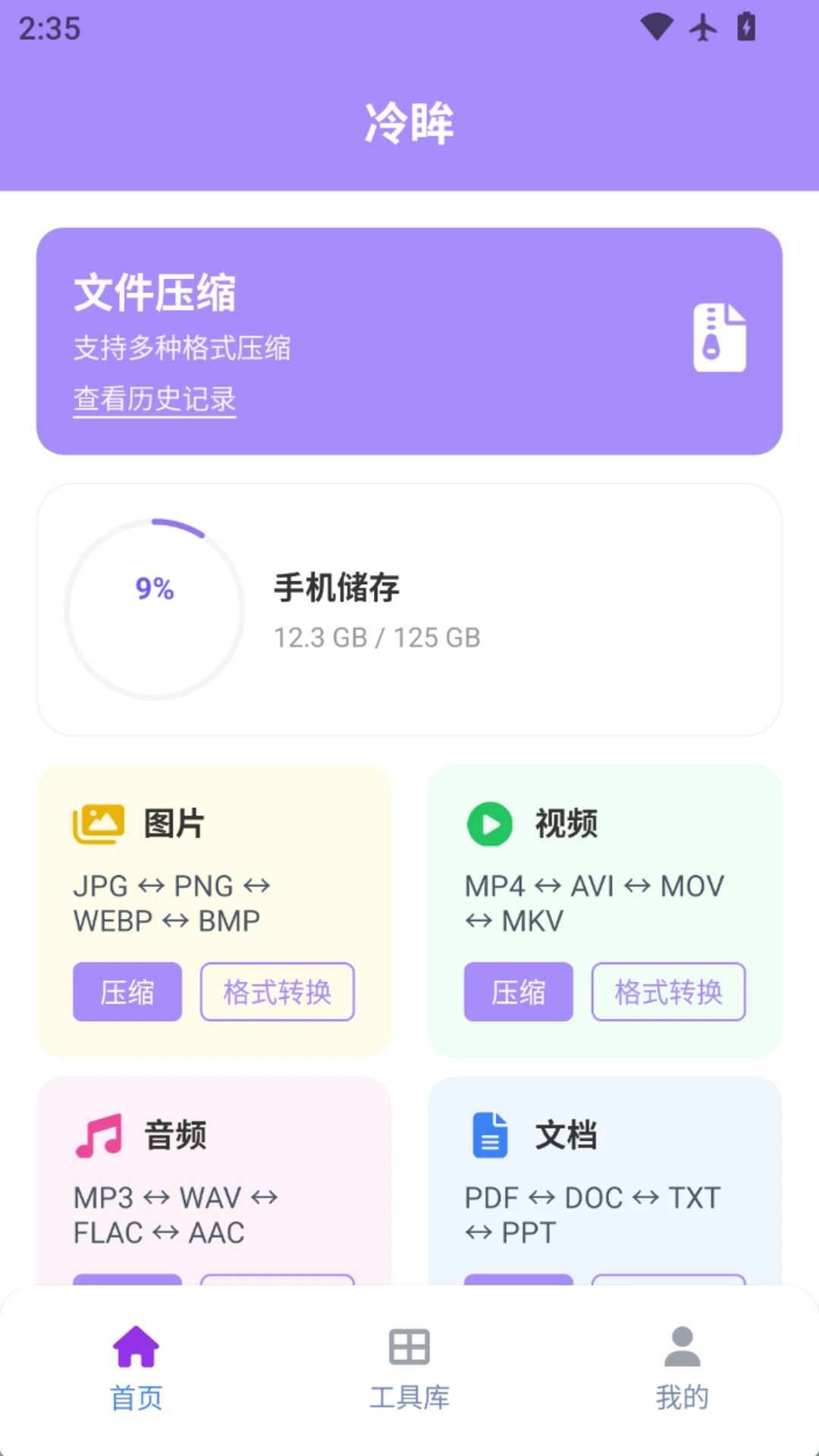Image resolution: width=819 pixels, height=1456 pixels.
Task: Tap the green play icon beside 视频
Action: coord(489,824)
